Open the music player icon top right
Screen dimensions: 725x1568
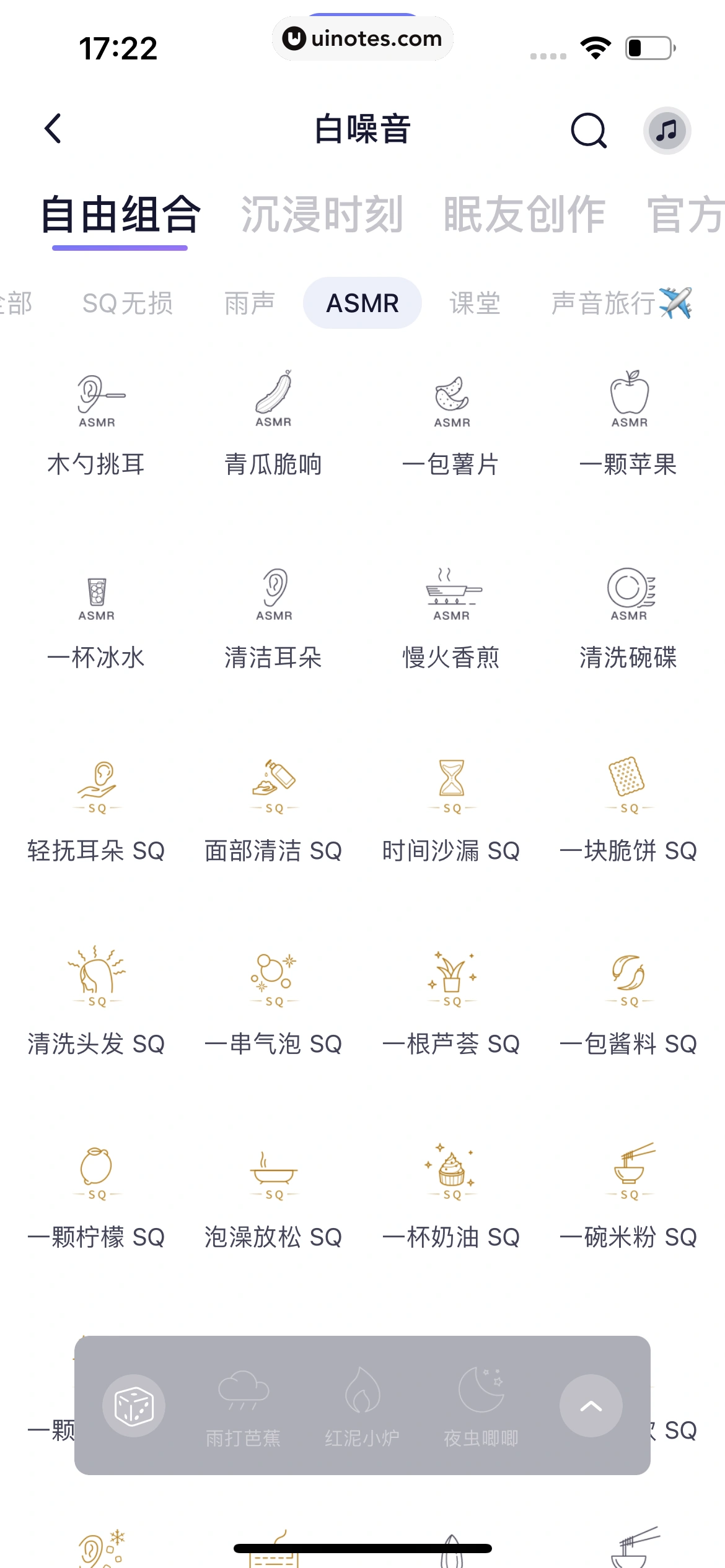[x=667, y=129]
